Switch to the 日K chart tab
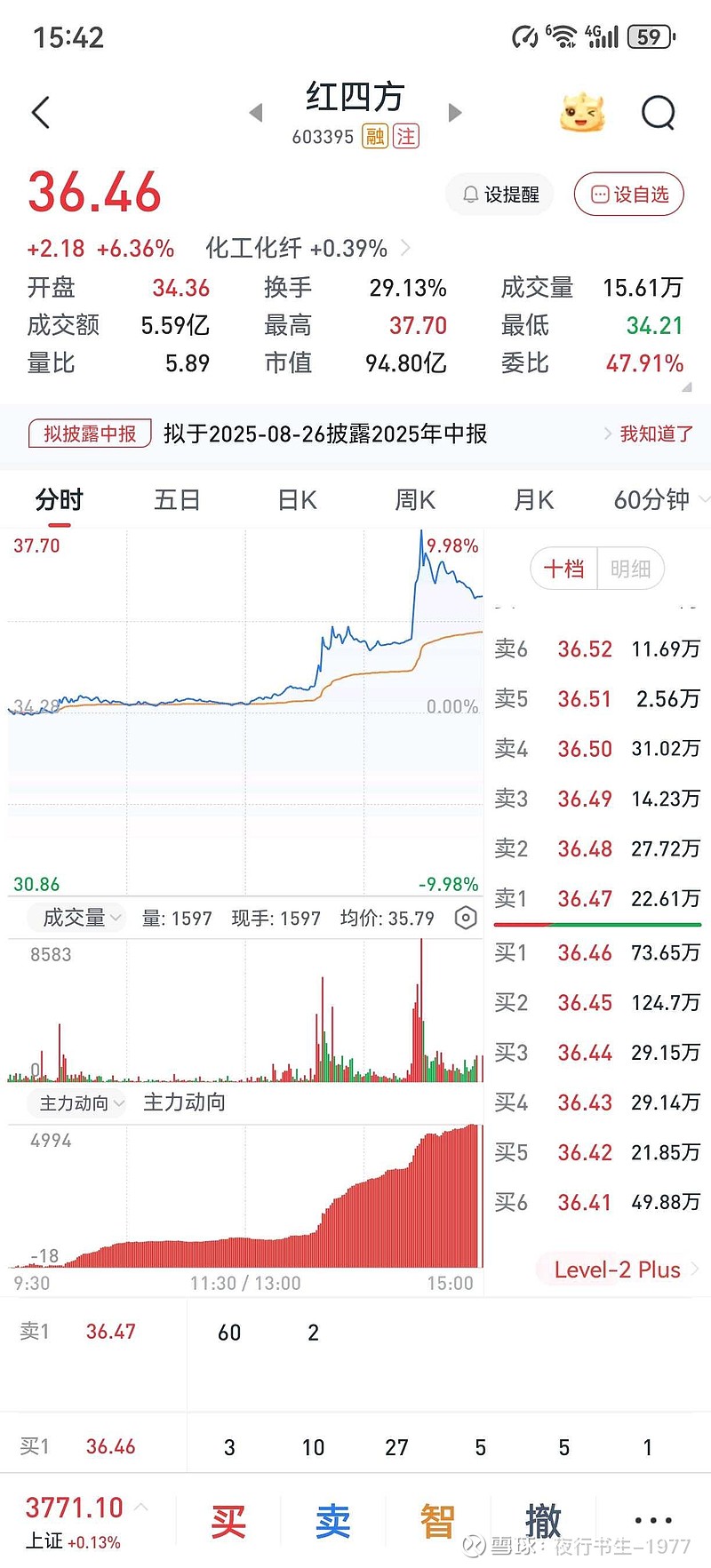The height and width of the screenshot is (1568, 711). pyautogui.click(x=297, y=500)
